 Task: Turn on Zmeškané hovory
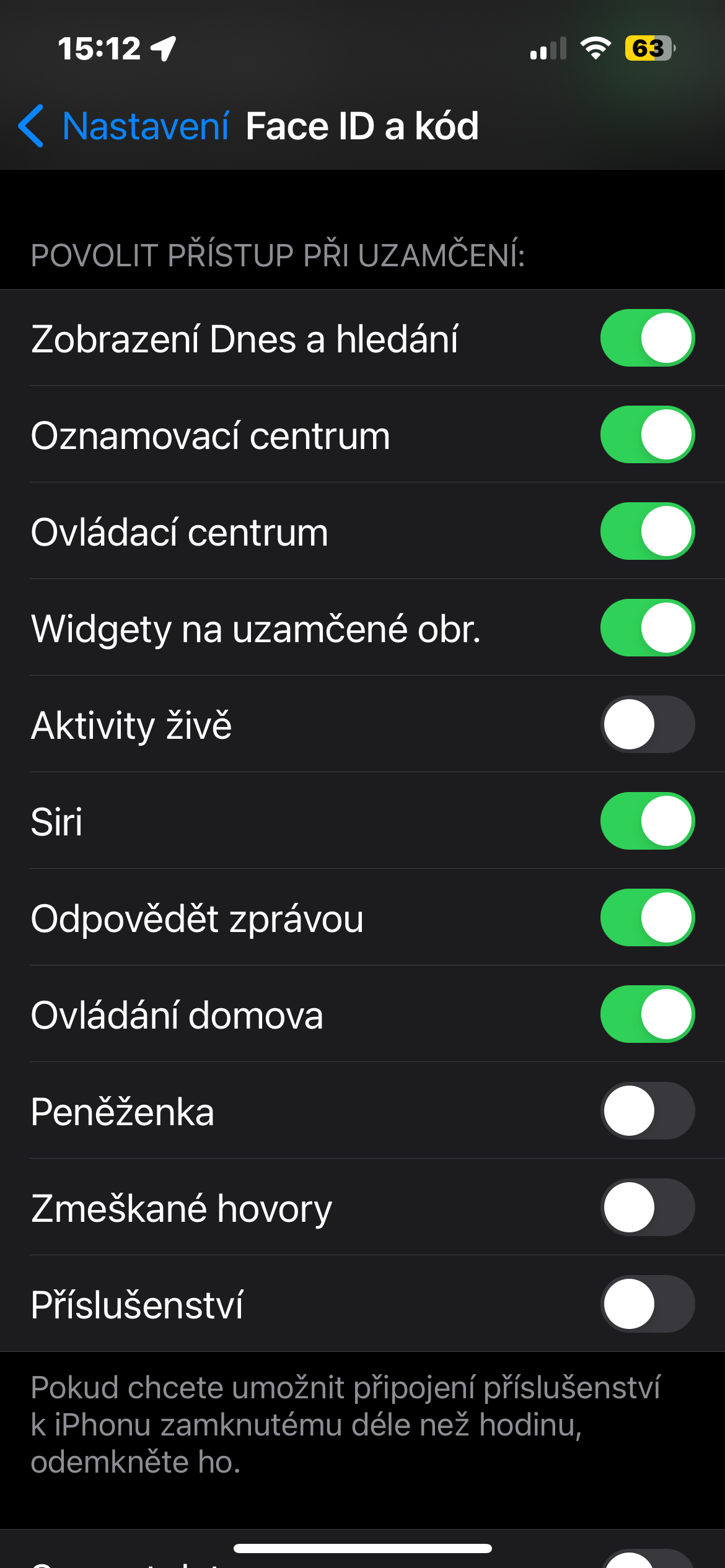click(x=647, y=1208)
